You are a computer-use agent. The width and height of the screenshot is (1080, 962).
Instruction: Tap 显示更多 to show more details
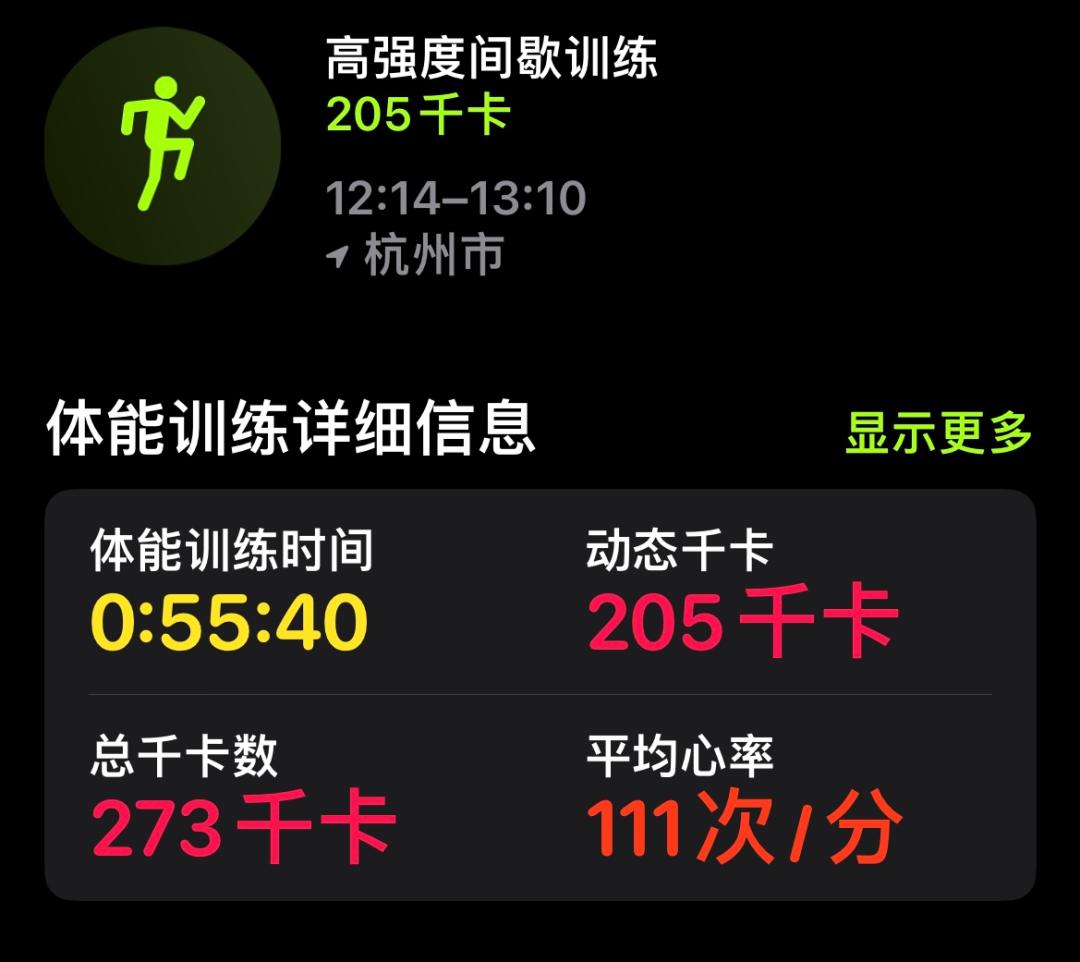(938, 432)
